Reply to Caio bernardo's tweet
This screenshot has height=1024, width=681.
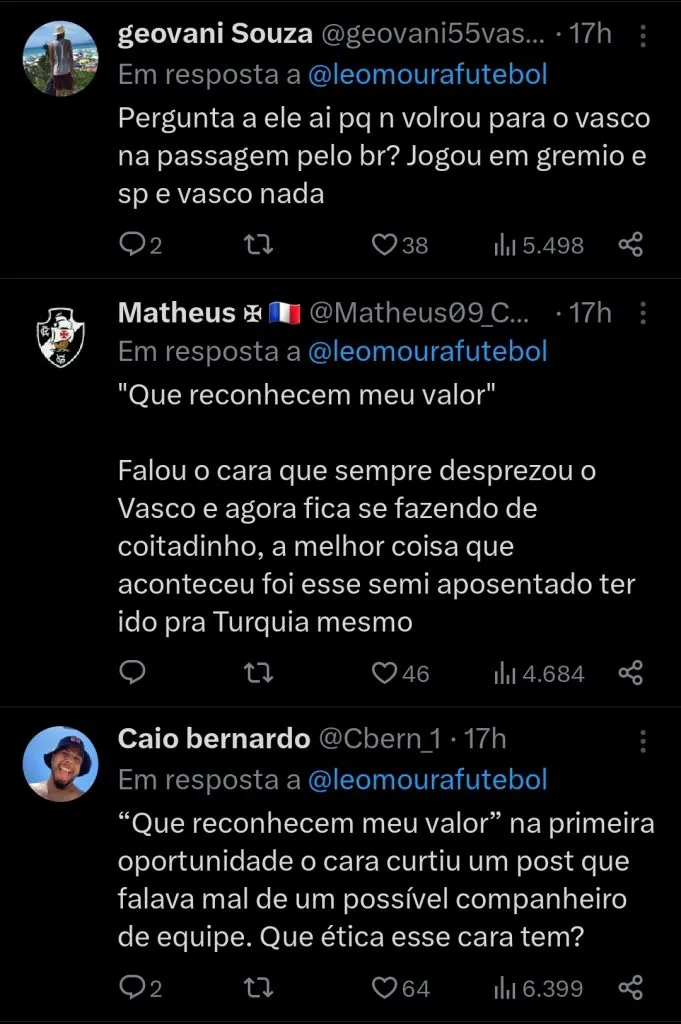[x=133, y=988]
